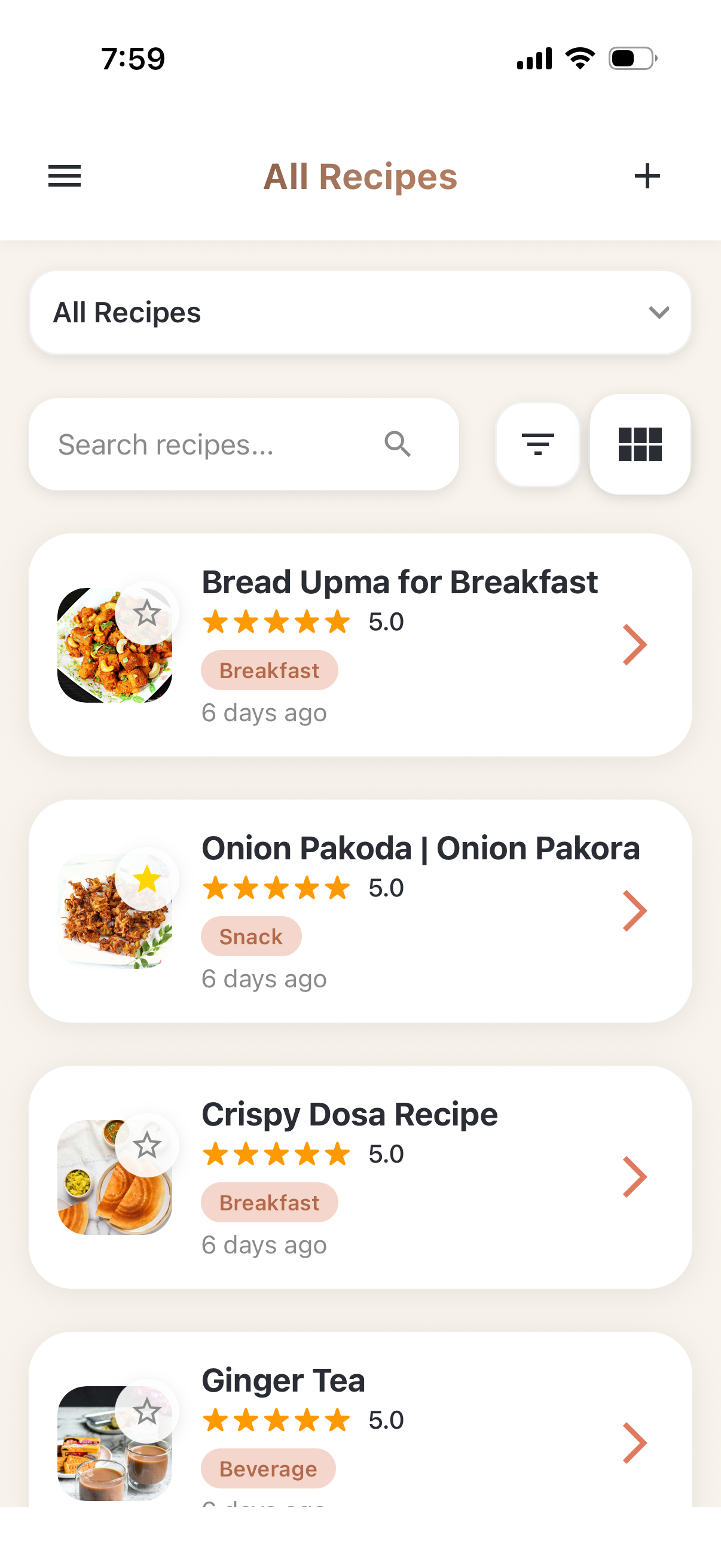Select the Breakfast tag on Bread Upma
This screenshot has height=1568, width=721.
(x=269, y=670)
